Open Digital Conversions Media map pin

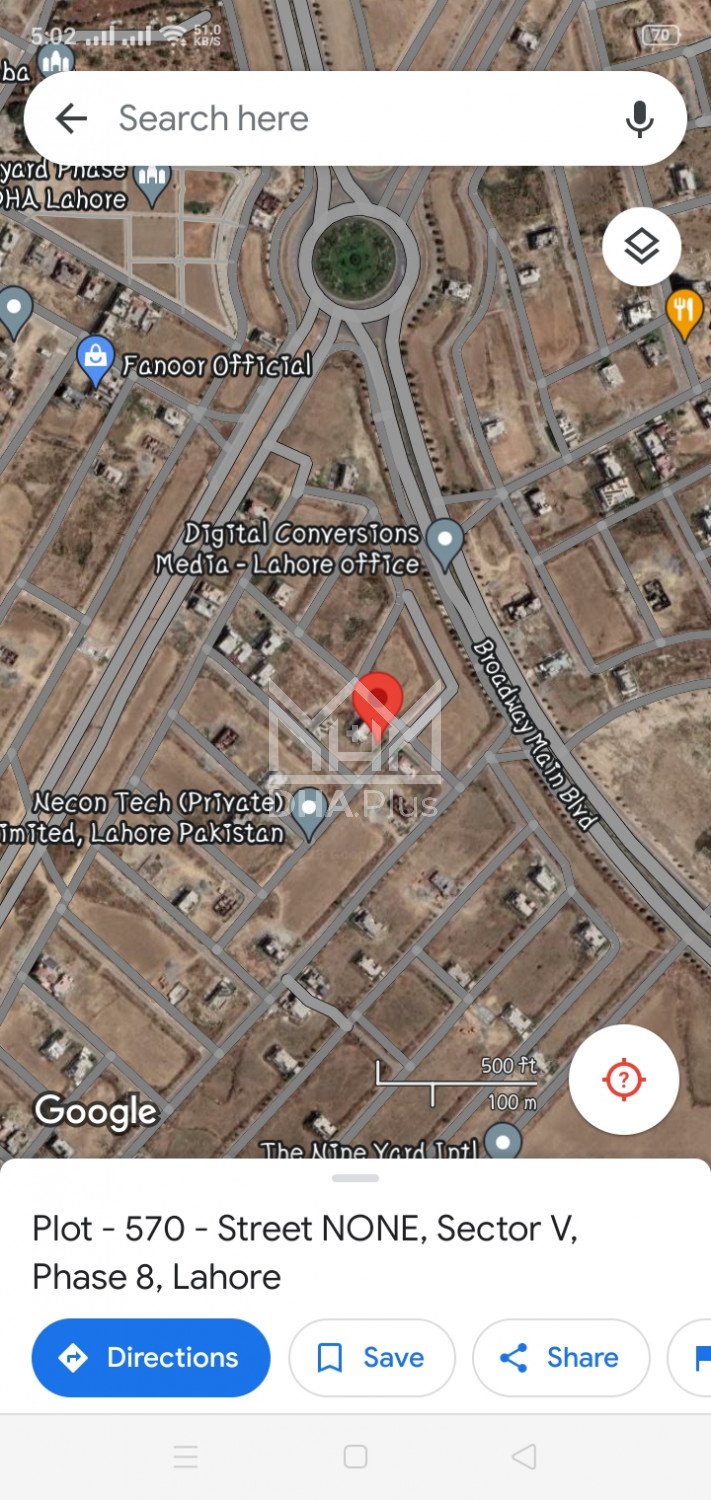pyautogui.click(x=445, y=542)
